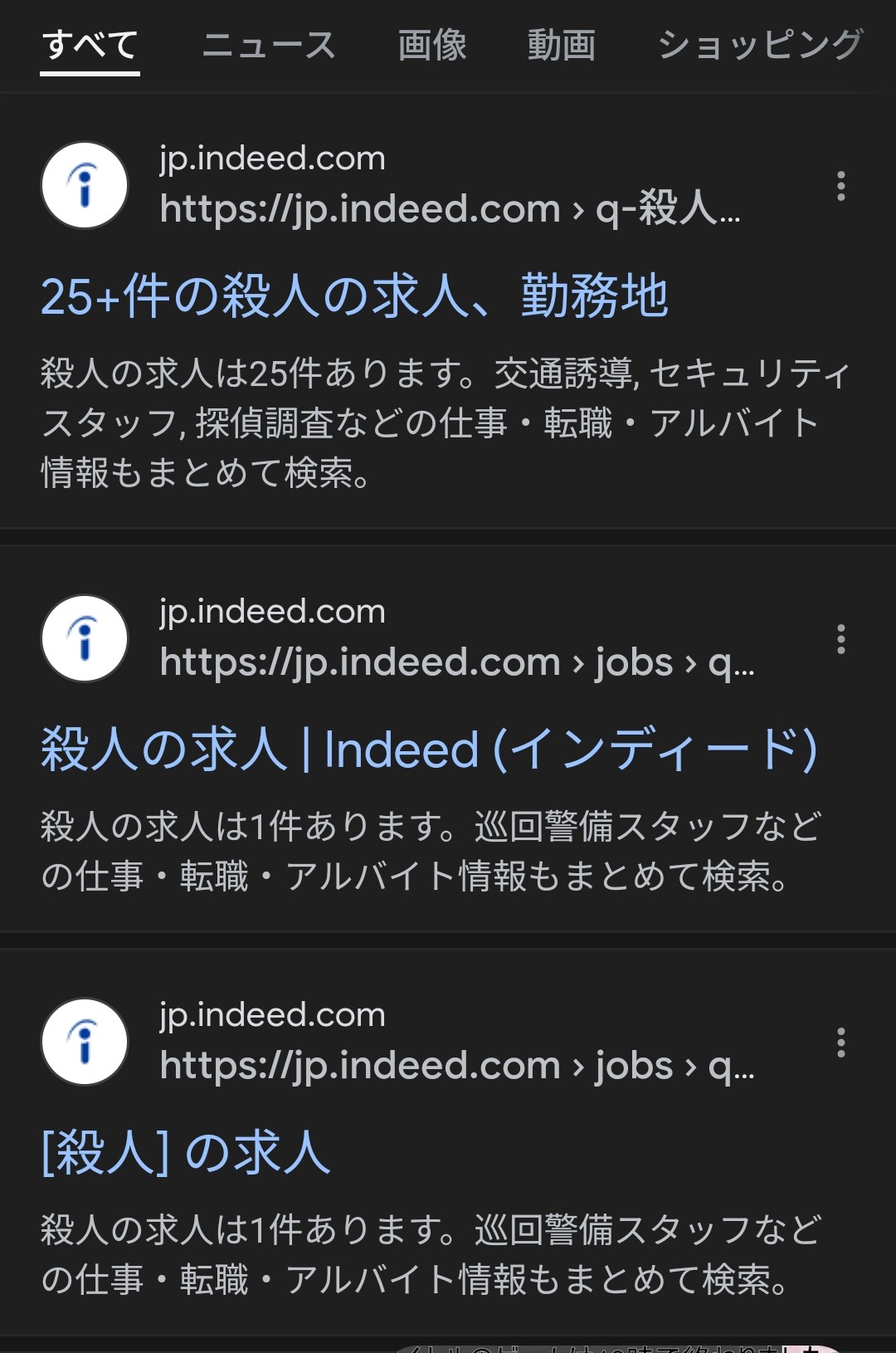This screenshot has width=896, height=1353.
Task: Open the [殺人] の求人 result
Action: [x=186, y=1153]
